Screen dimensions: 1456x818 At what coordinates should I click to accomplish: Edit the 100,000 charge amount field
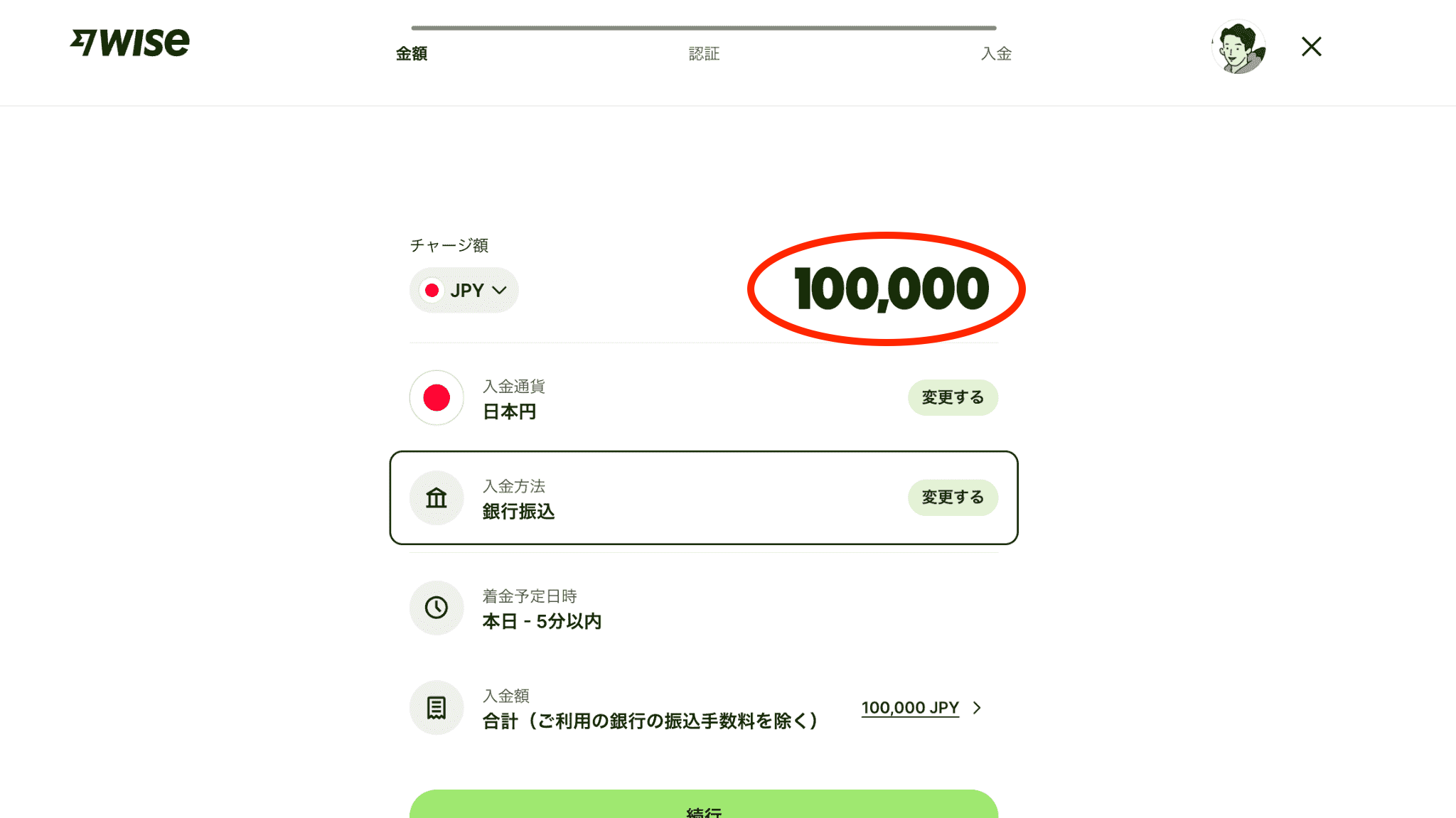(891, 289)
